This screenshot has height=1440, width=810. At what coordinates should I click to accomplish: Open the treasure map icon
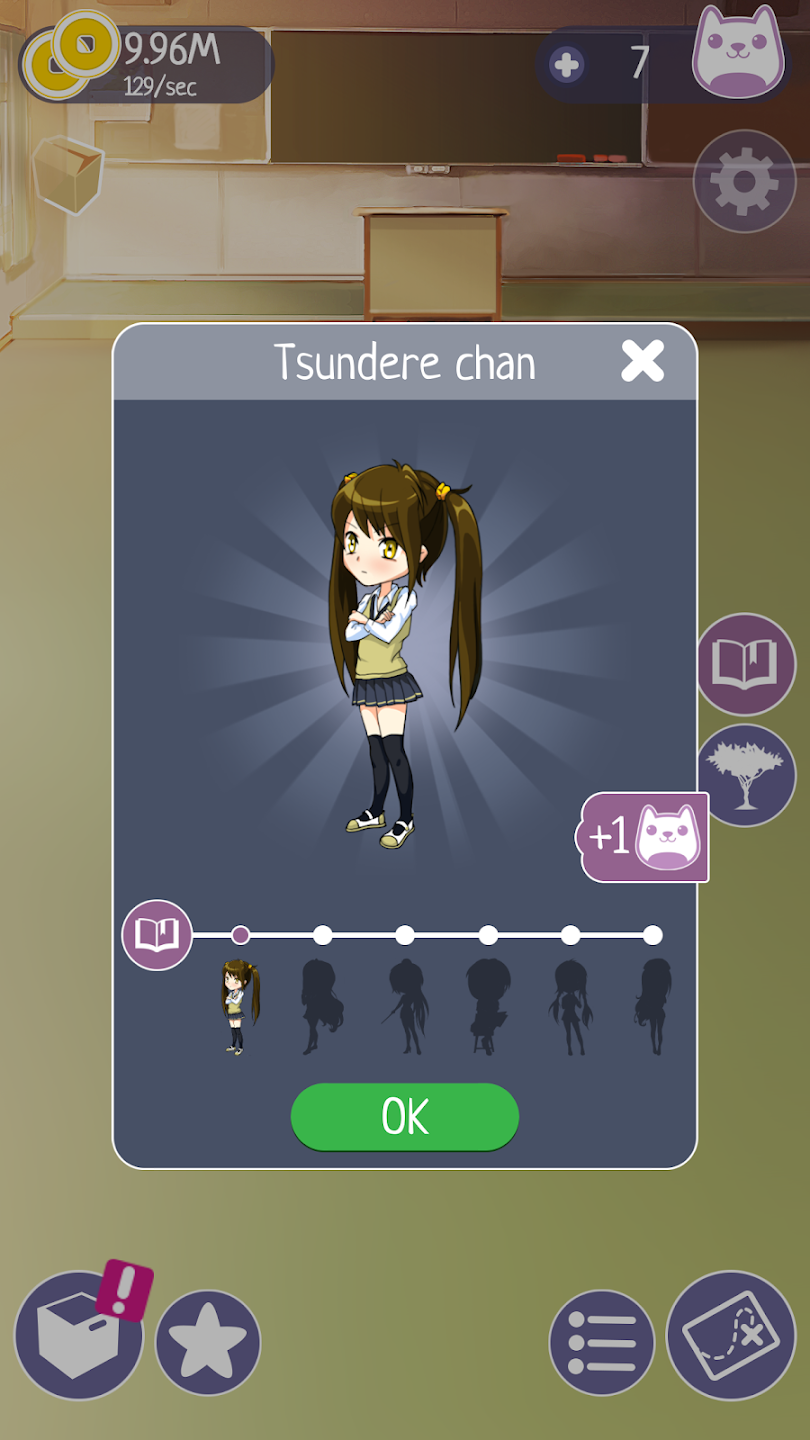click(x=731, y=1340)
